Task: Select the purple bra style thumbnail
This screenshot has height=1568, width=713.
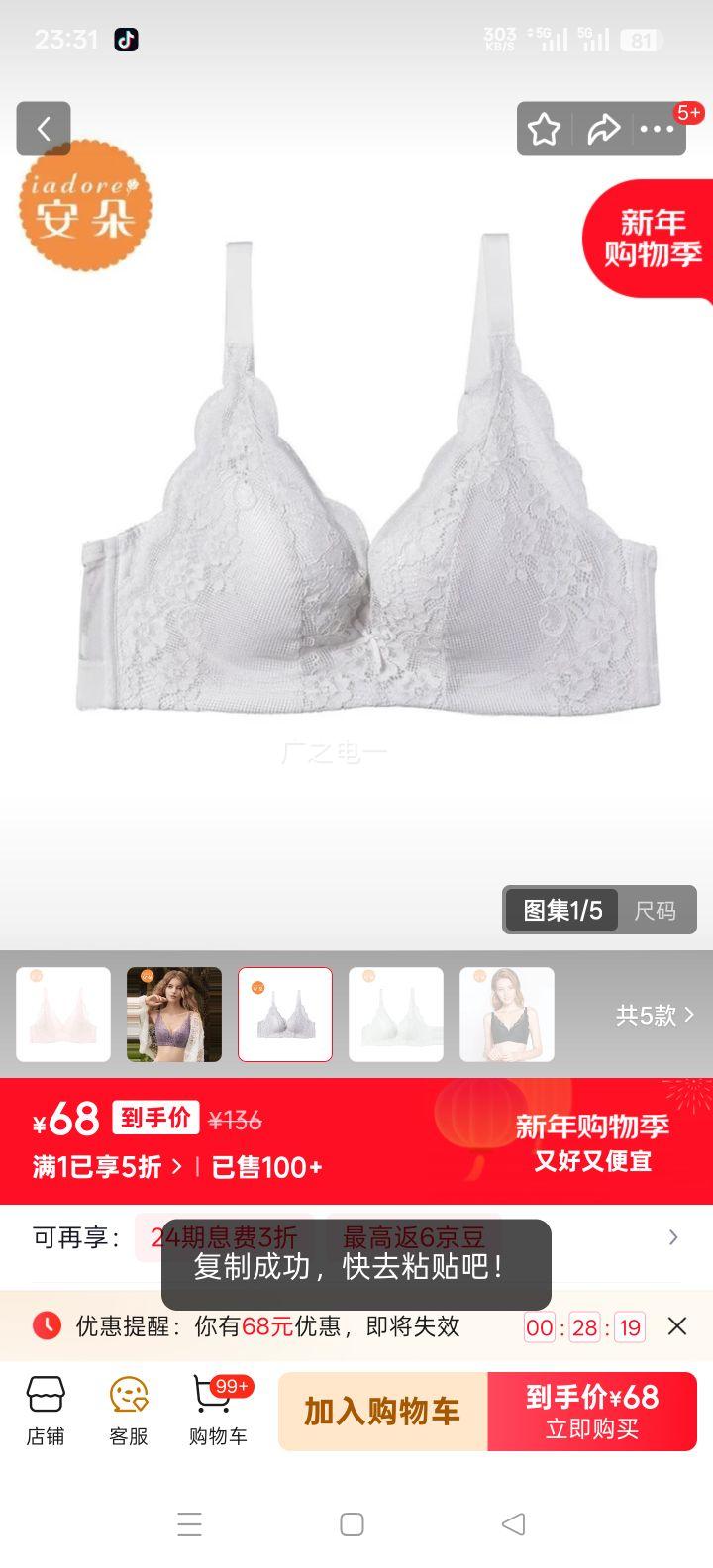Action: tap(173, 1015)
